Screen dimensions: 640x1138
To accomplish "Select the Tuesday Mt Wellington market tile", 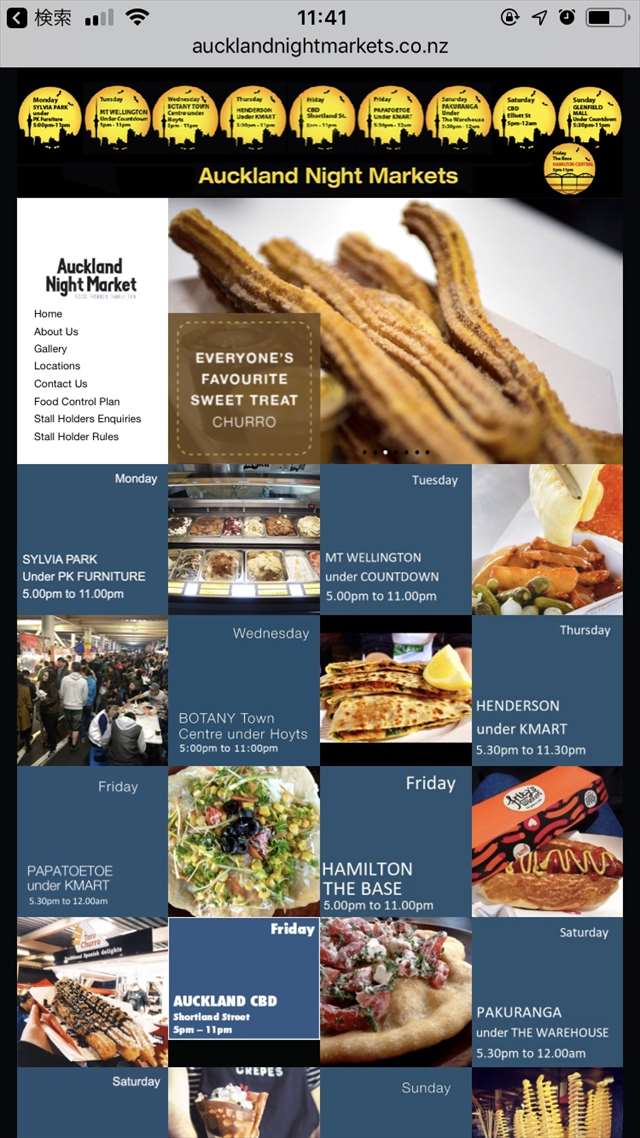I will pyautogui.click(x=395, y=539).
